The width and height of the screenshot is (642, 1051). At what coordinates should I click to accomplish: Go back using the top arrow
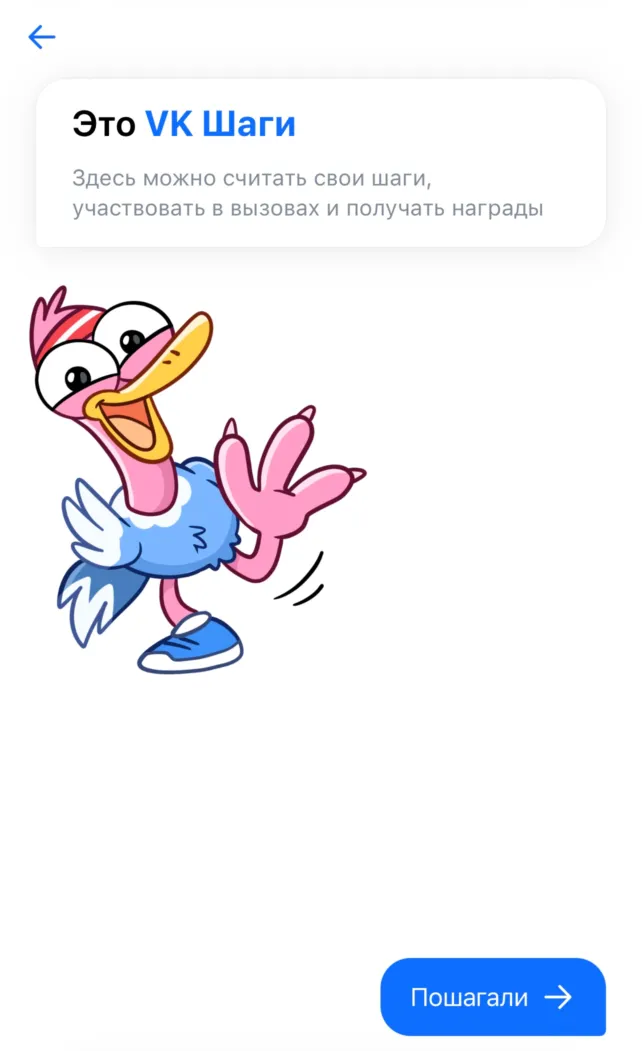click(x=42, y=38)
